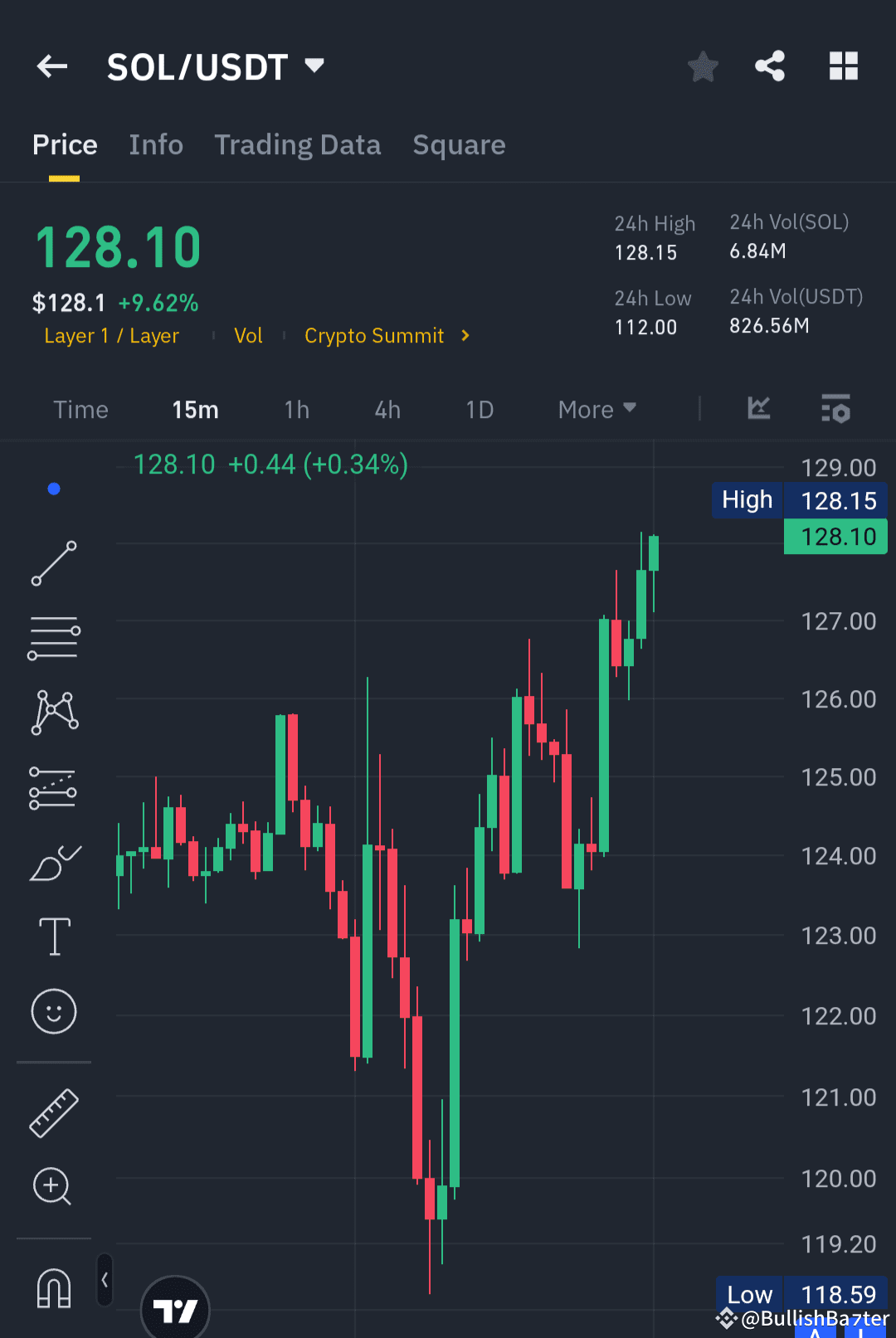Select the ruler measurement tool

tap(53, 1112)
